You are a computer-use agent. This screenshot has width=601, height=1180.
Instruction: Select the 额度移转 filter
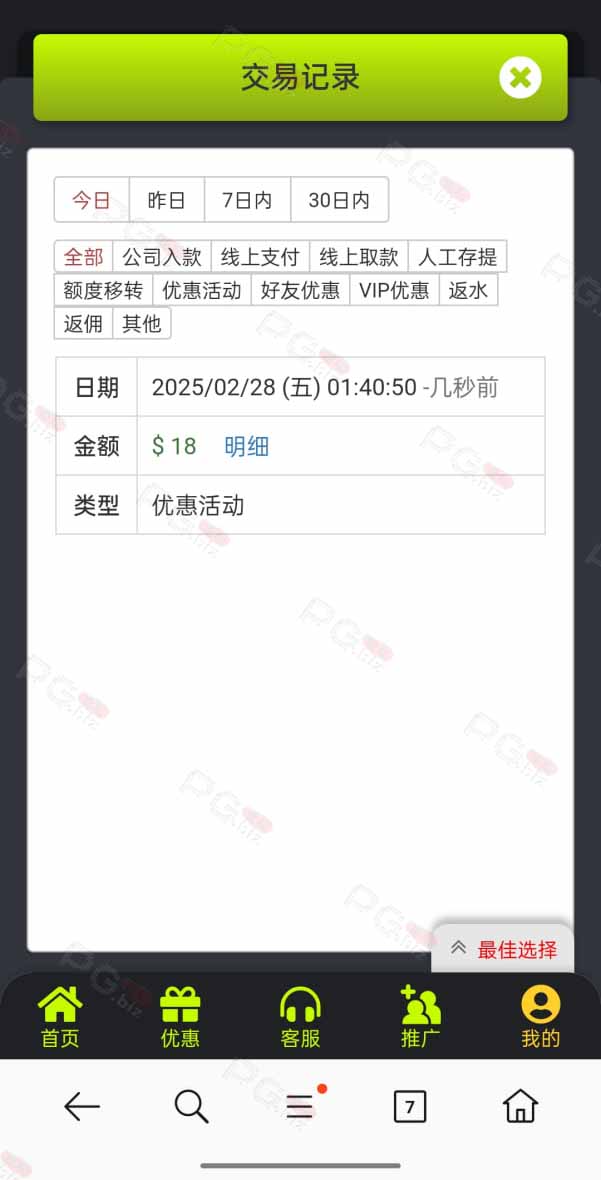(103, 290)
